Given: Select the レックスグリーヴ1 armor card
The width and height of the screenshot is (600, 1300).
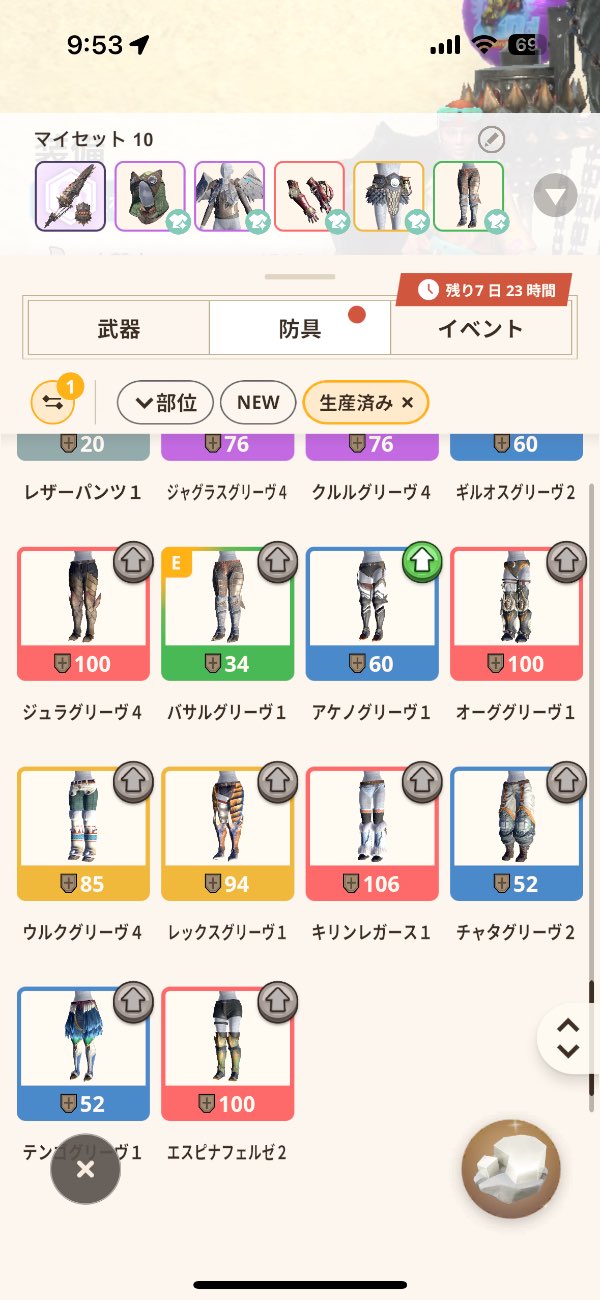Looking at the screenshot, I should click(x=227, y=834).
